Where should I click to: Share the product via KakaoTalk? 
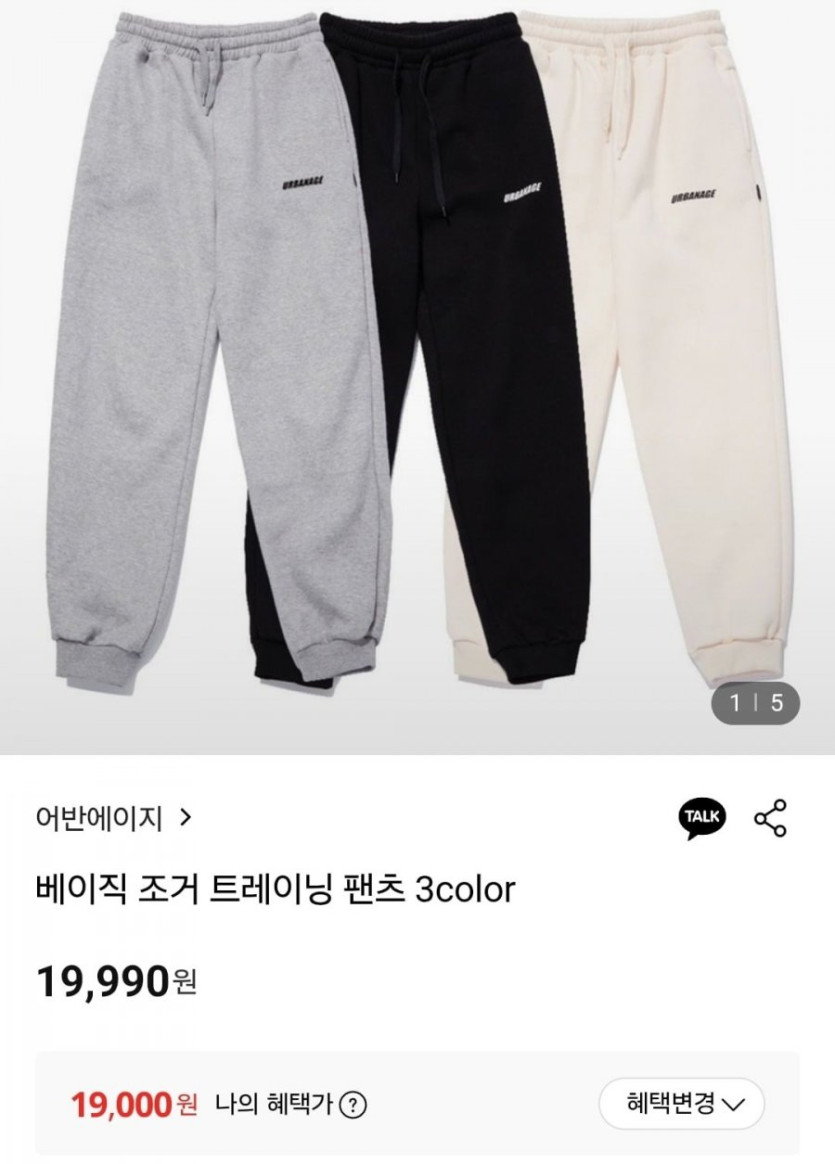coord(703,817)
